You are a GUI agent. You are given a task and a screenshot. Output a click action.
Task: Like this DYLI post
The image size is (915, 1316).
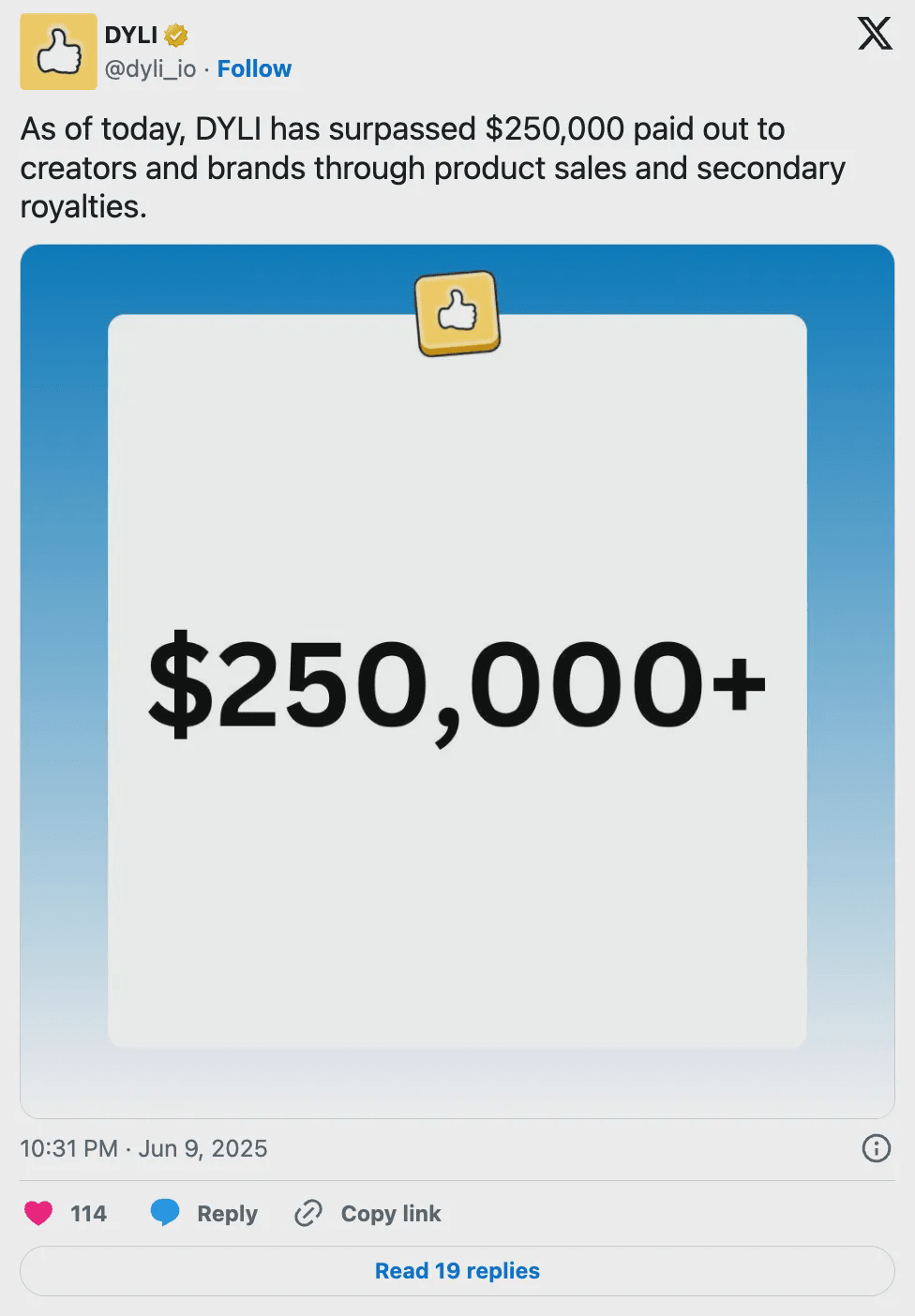[x=39, y=1213]
